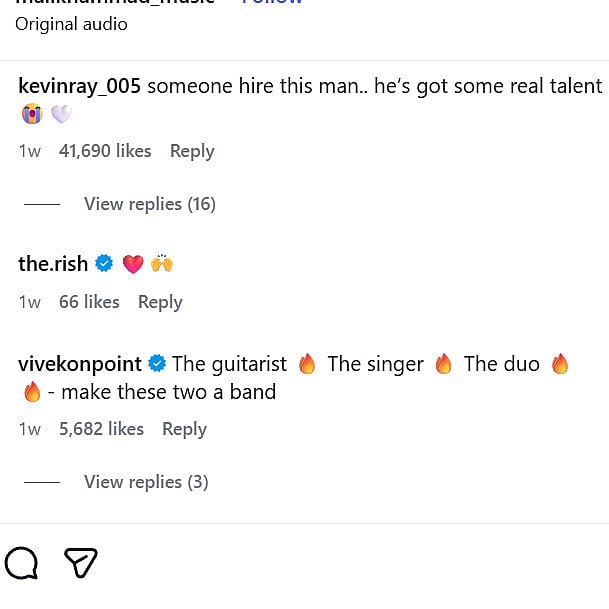Open kevinray_005's profile
This screenshot has width=609, height=609.
80,87
